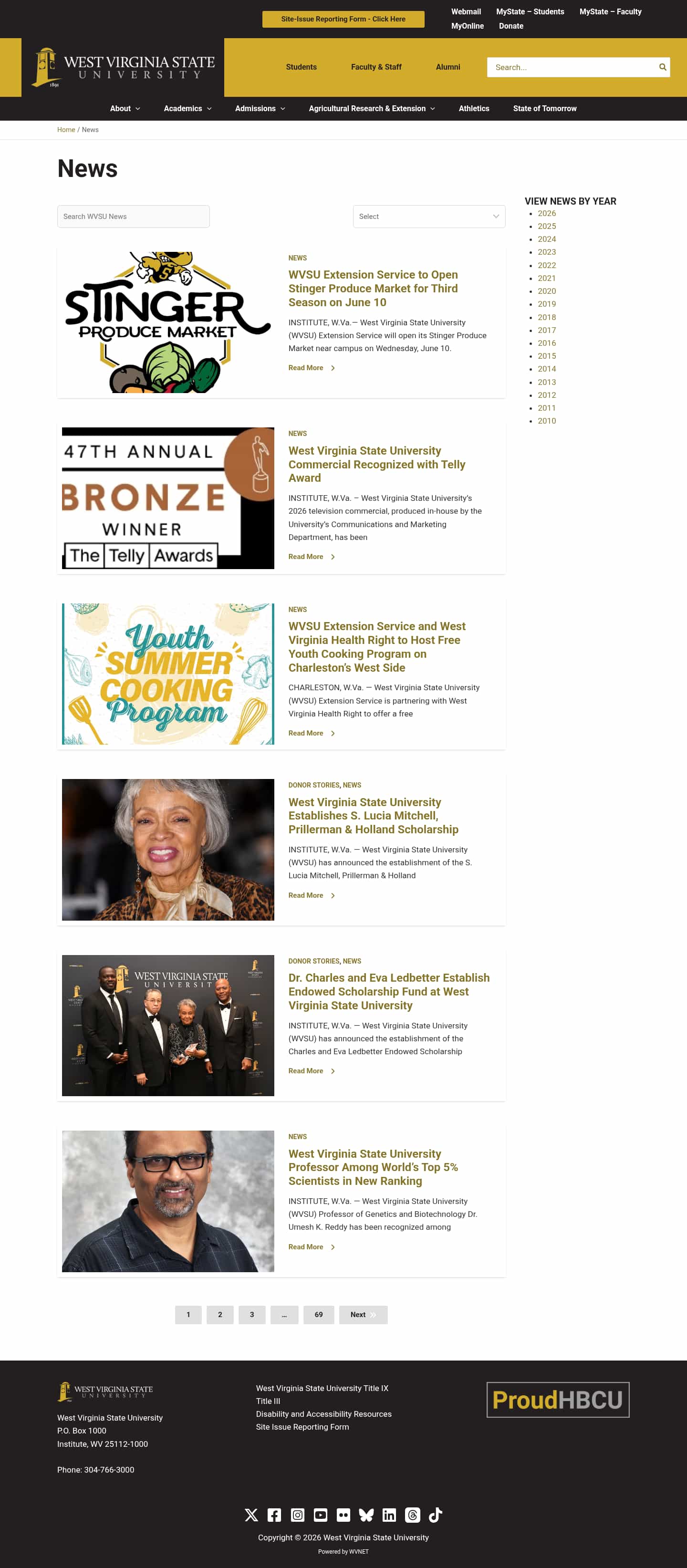The height and width of the screenshot is (1568, 687).
Task: Expand the Academics menu
Action: 187,108
